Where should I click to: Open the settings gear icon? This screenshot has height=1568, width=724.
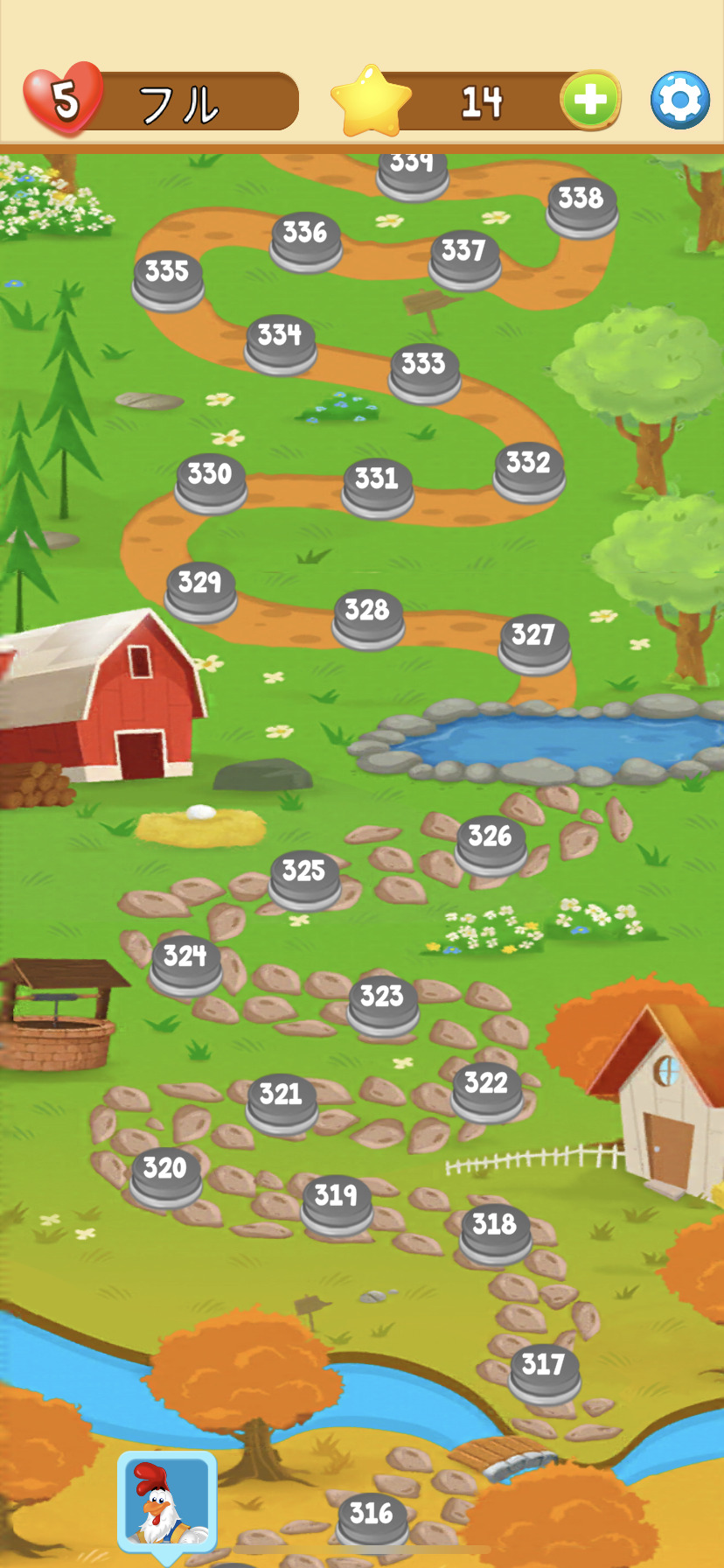[x=679, y=101]
